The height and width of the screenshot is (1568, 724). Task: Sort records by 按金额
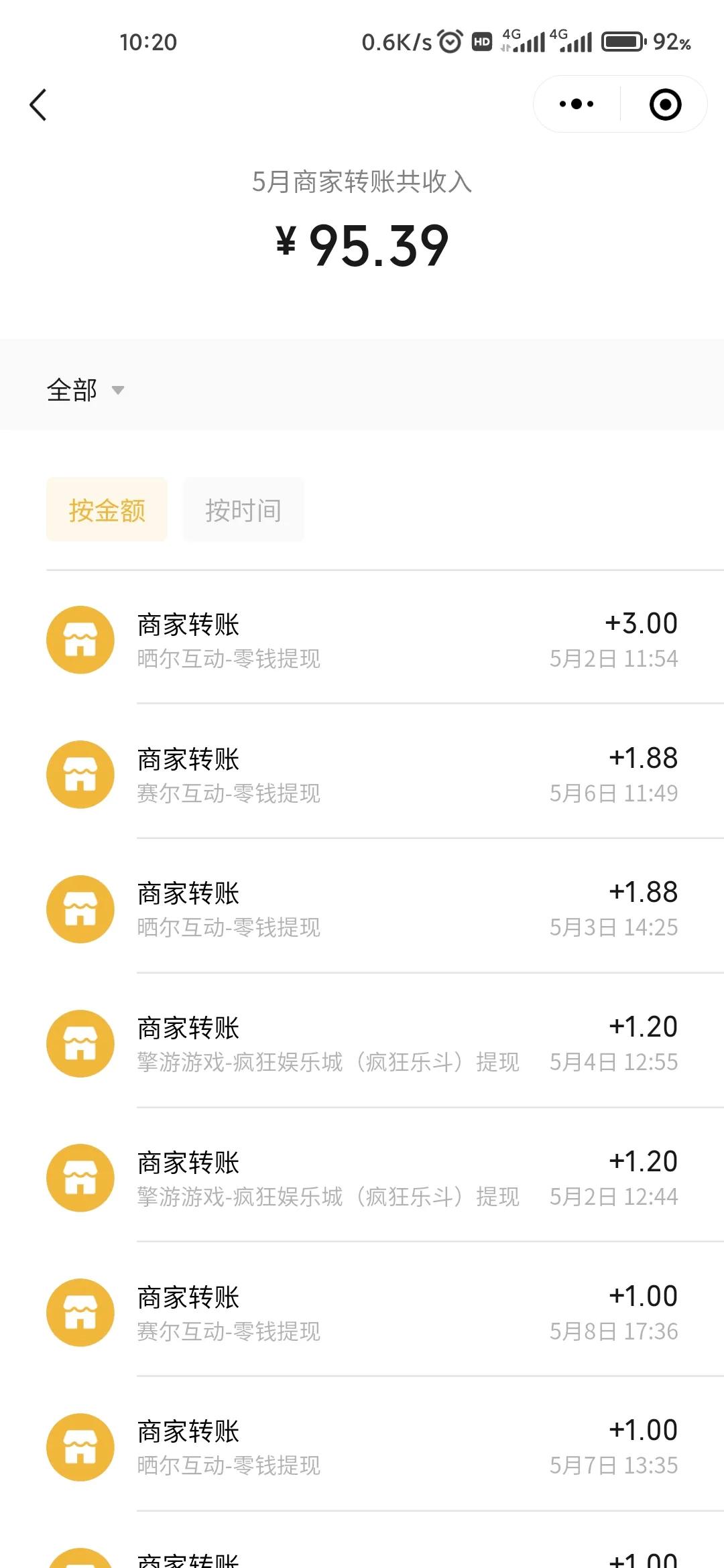click(x=107, y=510)
